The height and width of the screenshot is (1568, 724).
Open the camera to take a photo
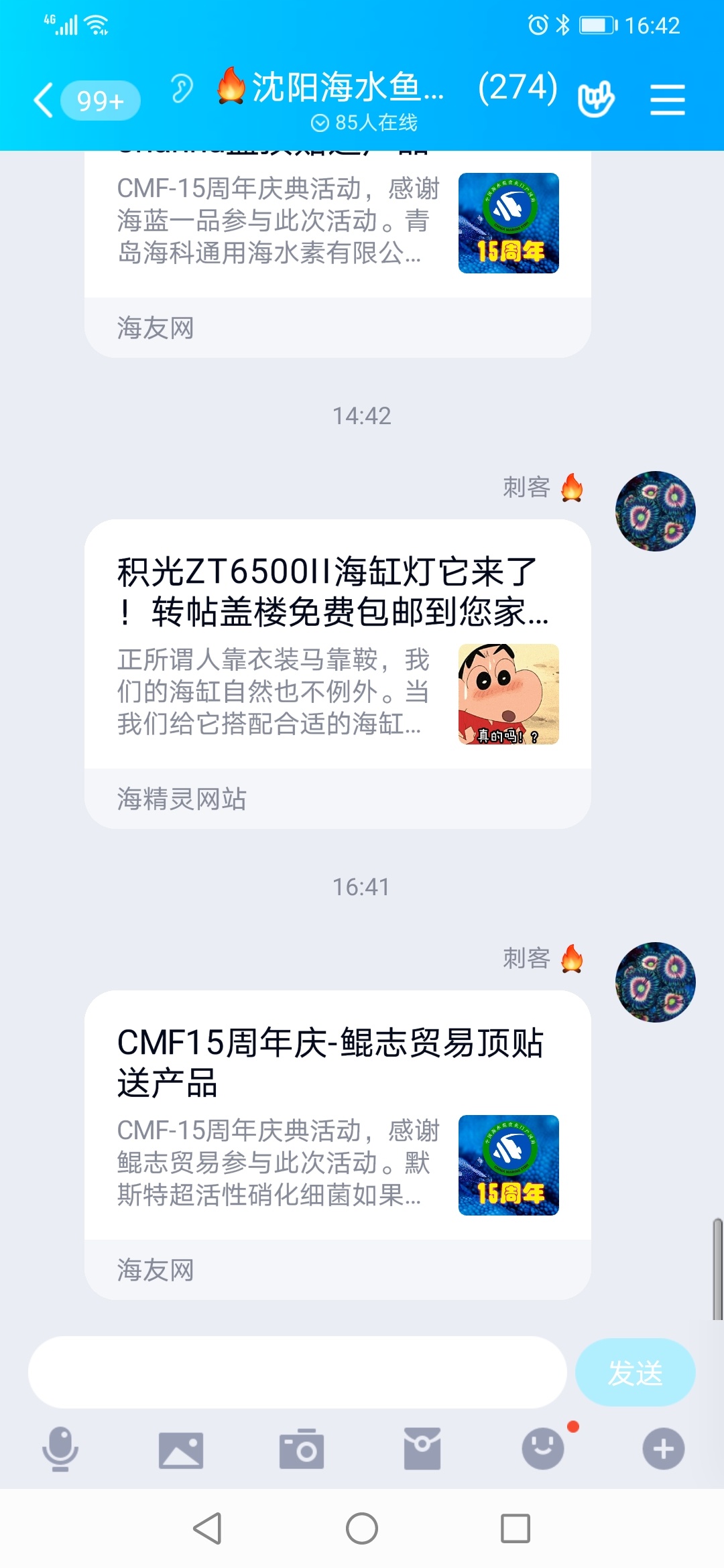coord(302,1449)
